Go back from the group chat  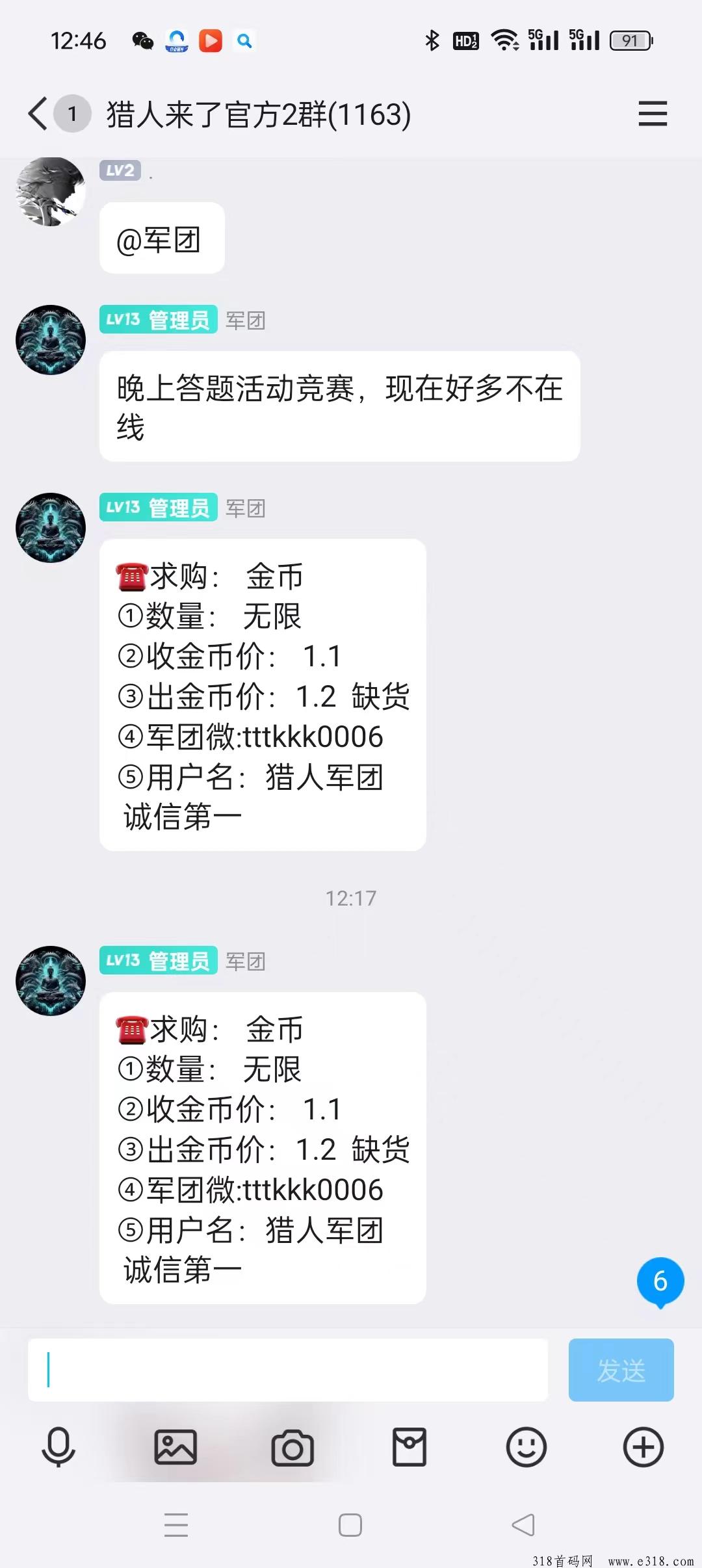(39, 114)
